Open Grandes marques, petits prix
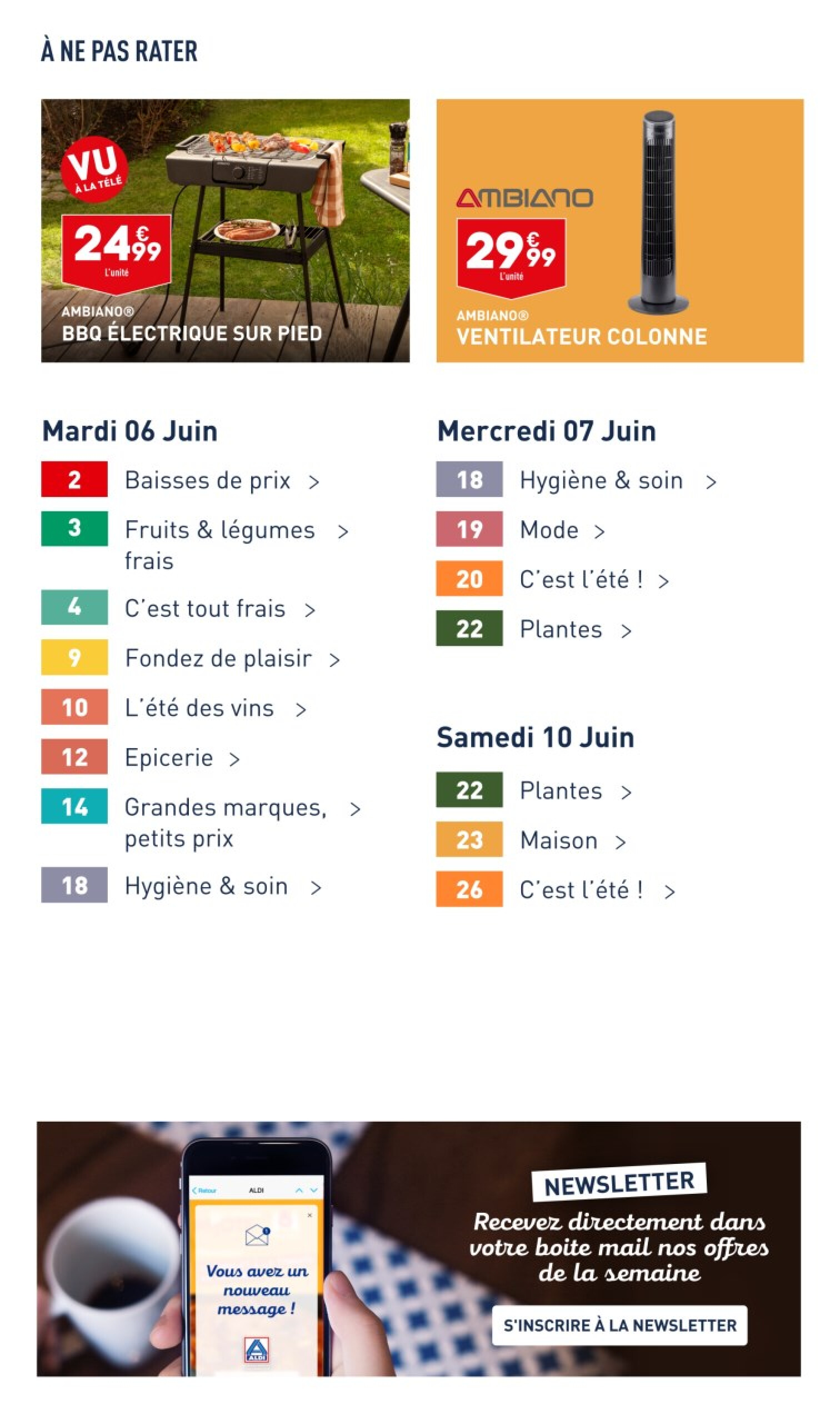The height and width of the screenshot is (1424, 840). pyautogui.click(x=202, y=821)
